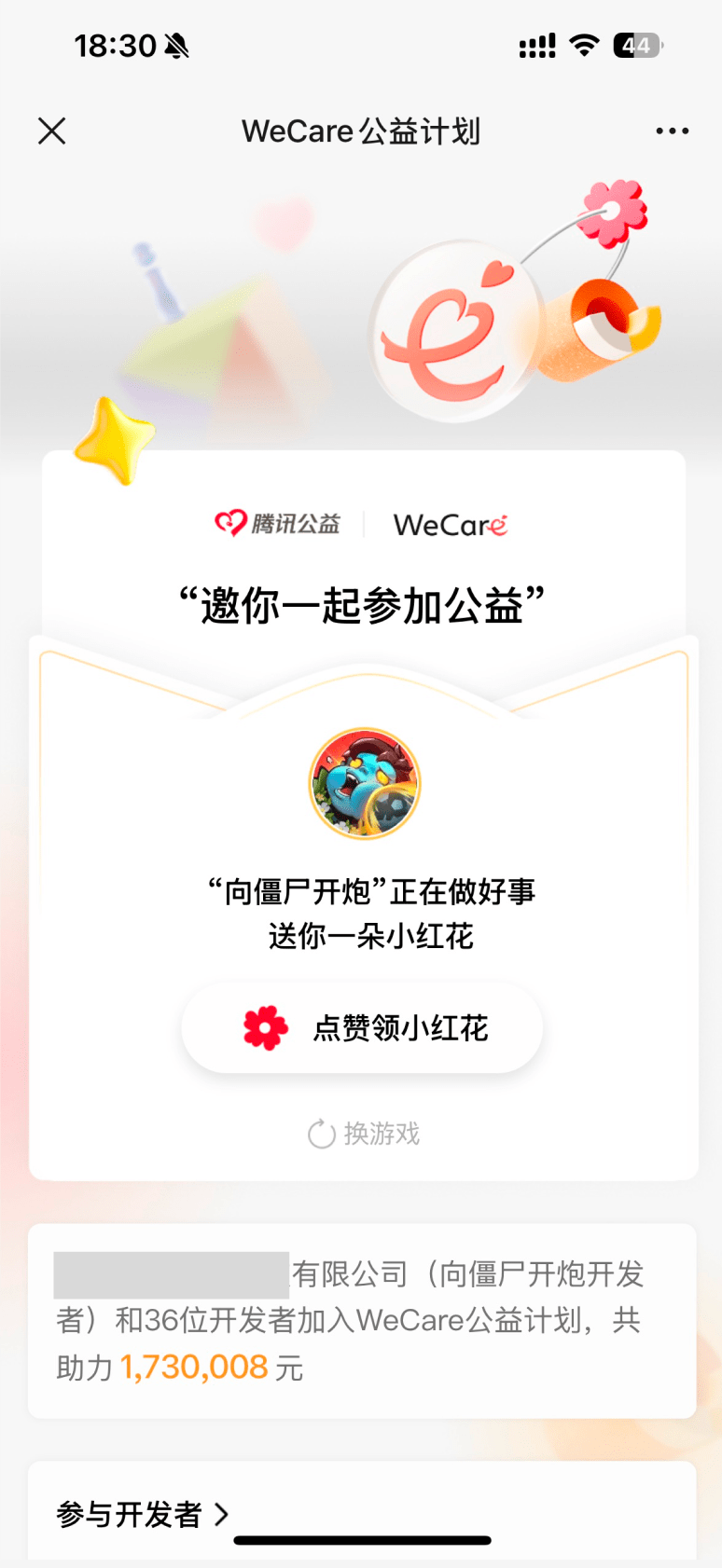
Task: Open 参与开发者 list
Action: (x=142, y=1514)
